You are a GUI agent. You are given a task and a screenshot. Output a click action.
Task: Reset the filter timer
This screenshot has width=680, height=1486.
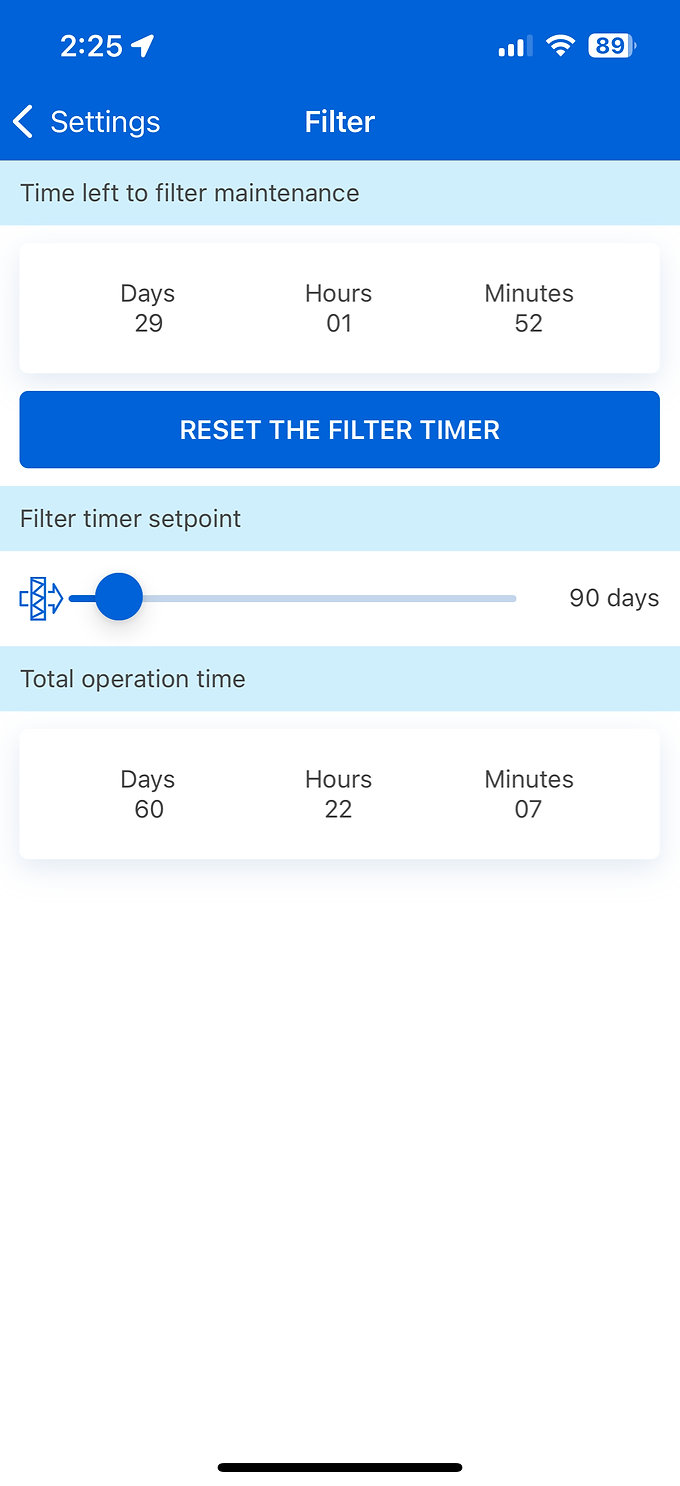[339, 430]
